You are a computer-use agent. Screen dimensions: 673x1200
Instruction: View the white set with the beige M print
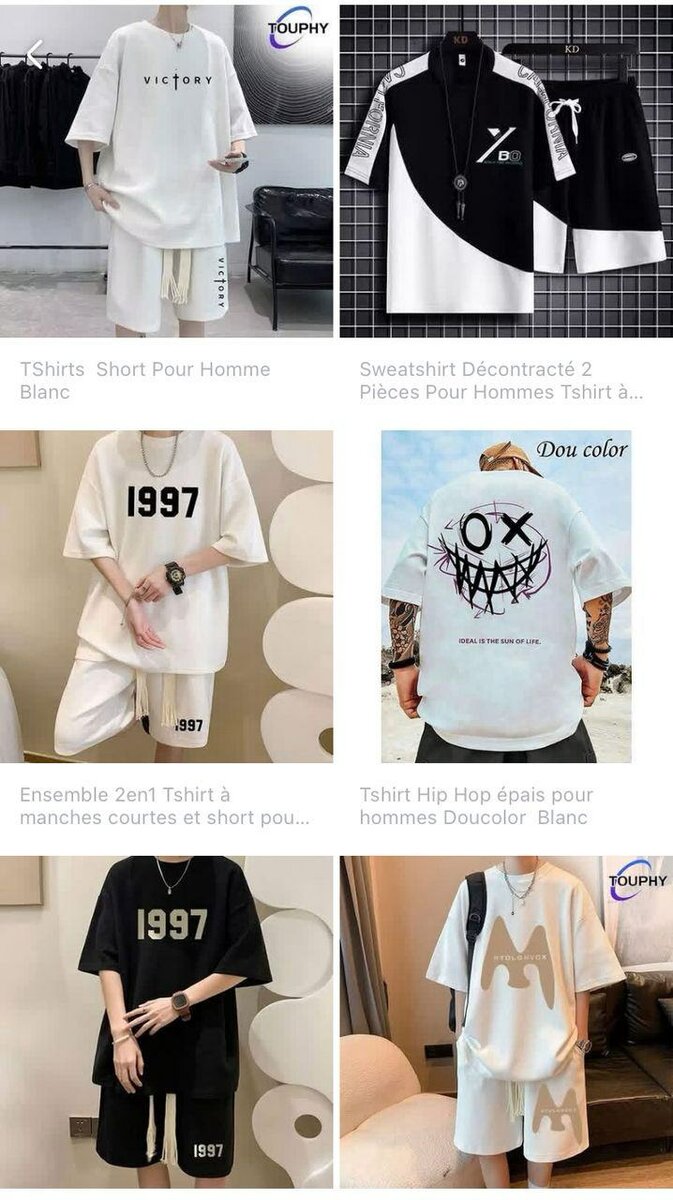pos(505,1020)
